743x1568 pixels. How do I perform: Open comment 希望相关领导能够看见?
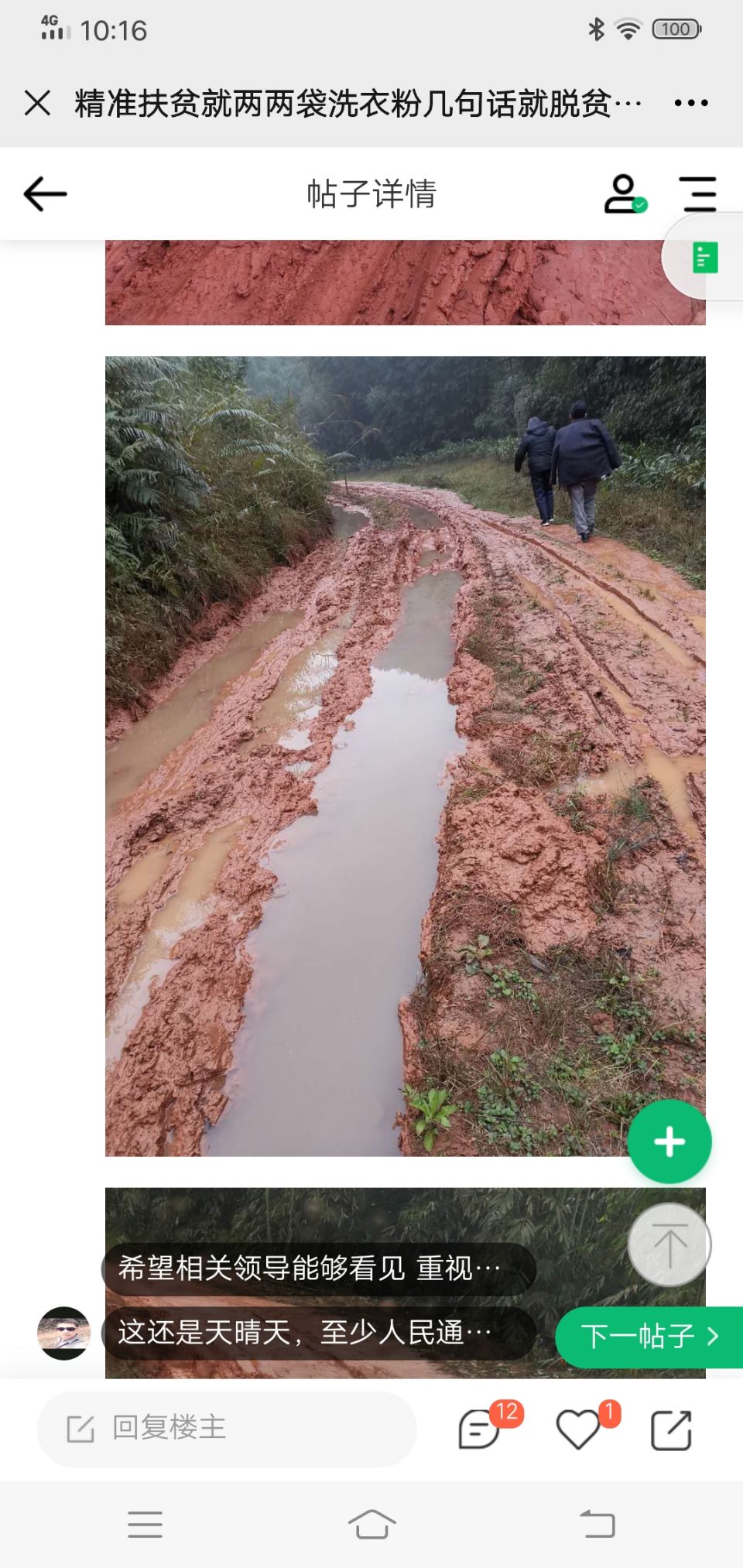[x=318, y=1268]
